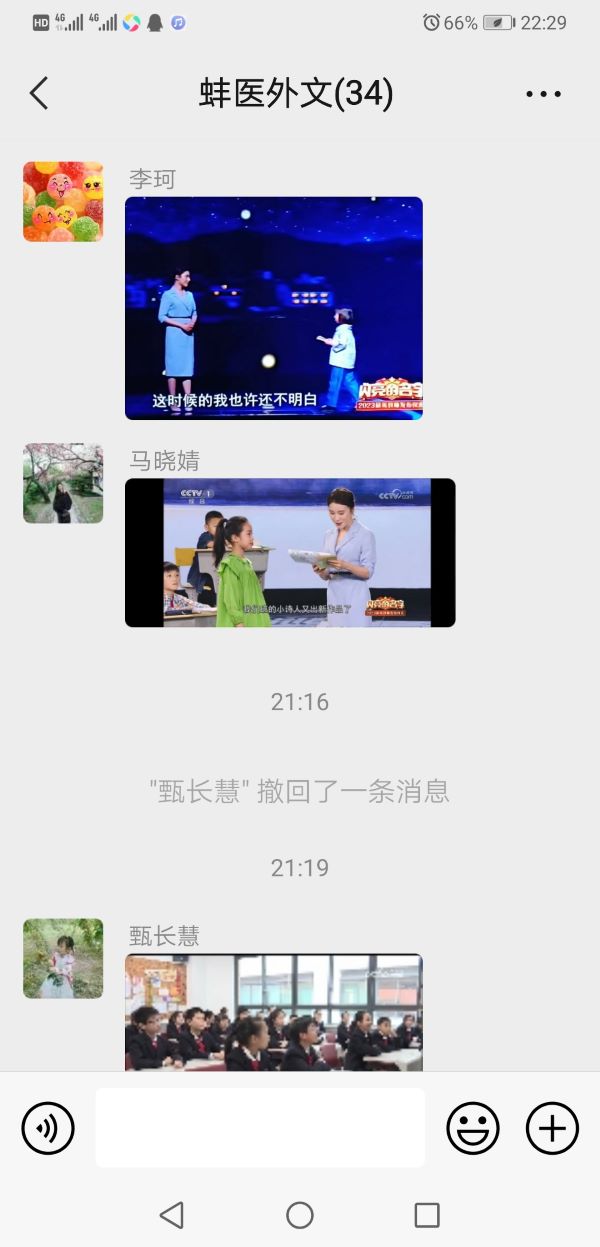Go back from the 蚌医外文 group chat
The width and height of the screenshot is (600, 1247).
tap(39, 94)
